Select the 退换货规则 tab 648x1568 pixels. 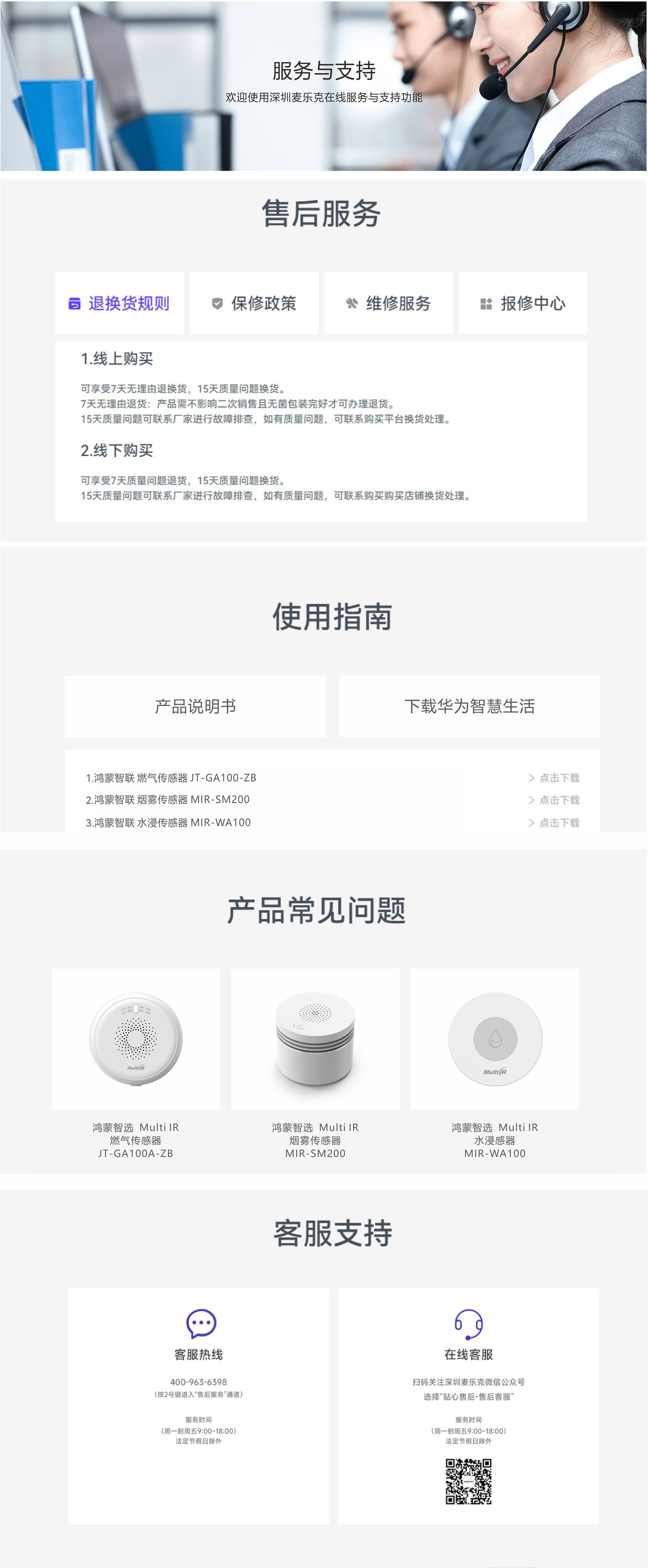(x=119, y=303)
